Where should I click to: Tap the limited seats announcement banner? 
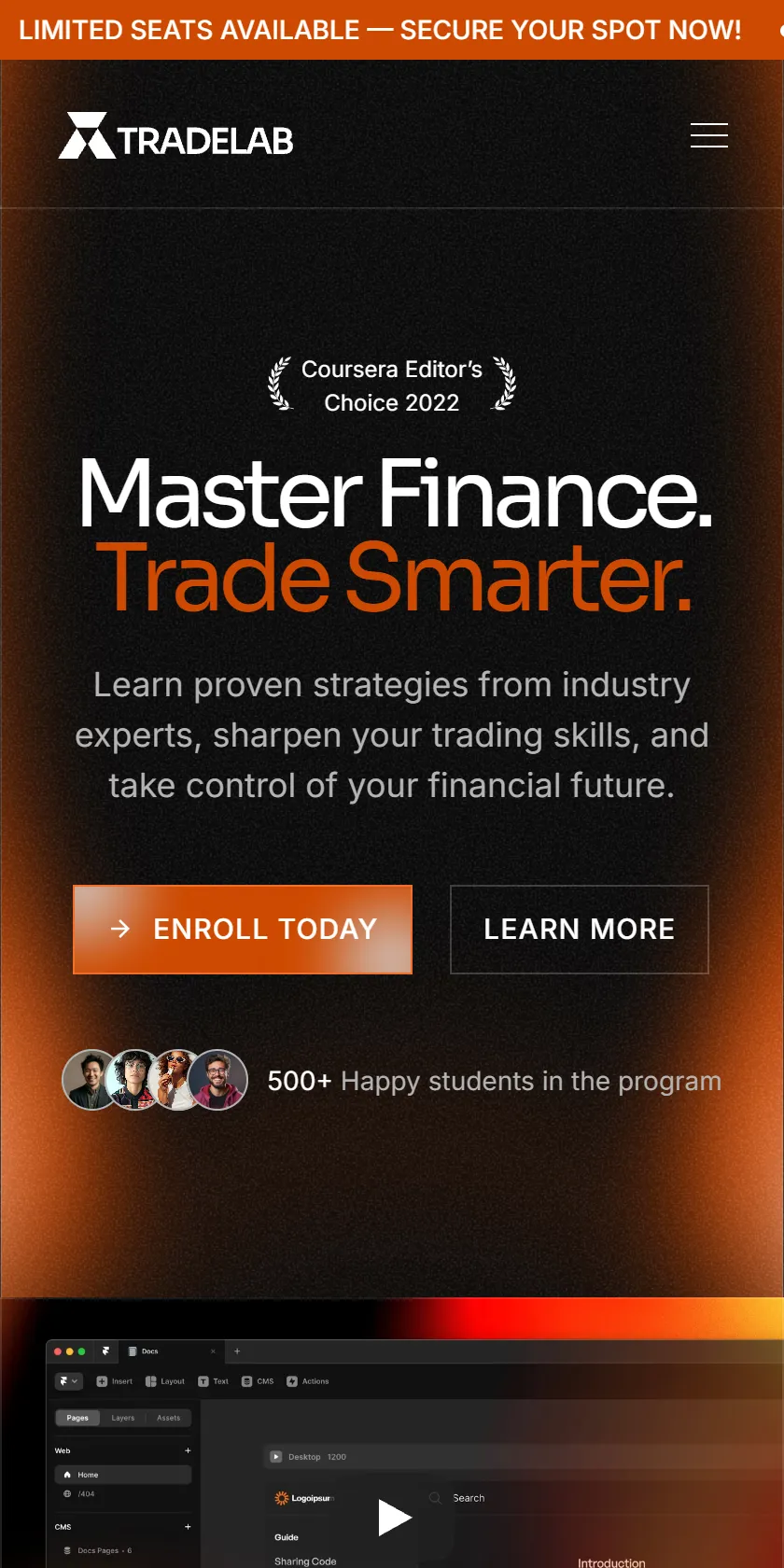(392, 30)
